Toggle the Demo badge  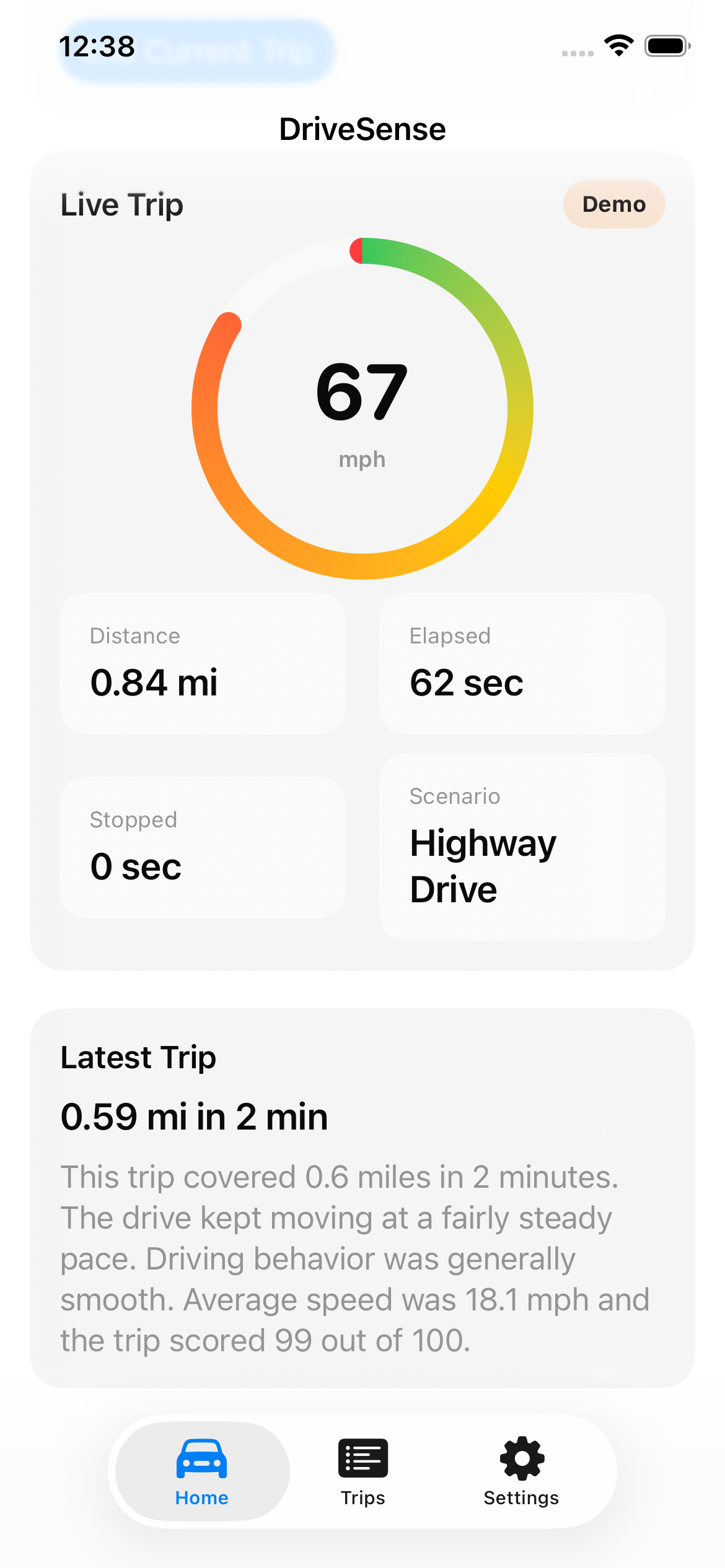coord(613,204)
